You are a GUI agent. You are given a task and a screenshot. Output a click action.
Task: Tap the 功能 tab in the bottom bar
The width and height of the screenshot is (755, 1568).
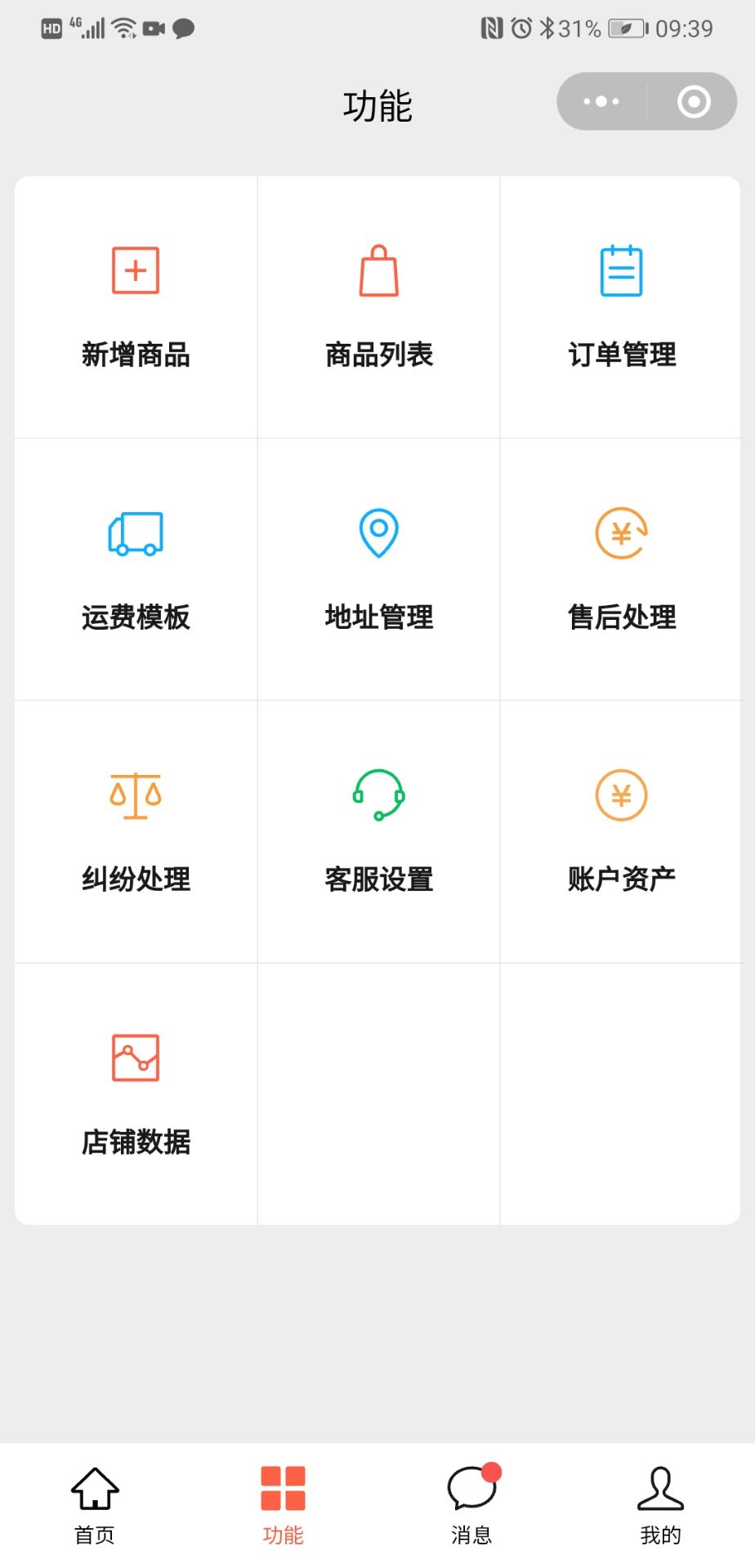point(283,1504)
